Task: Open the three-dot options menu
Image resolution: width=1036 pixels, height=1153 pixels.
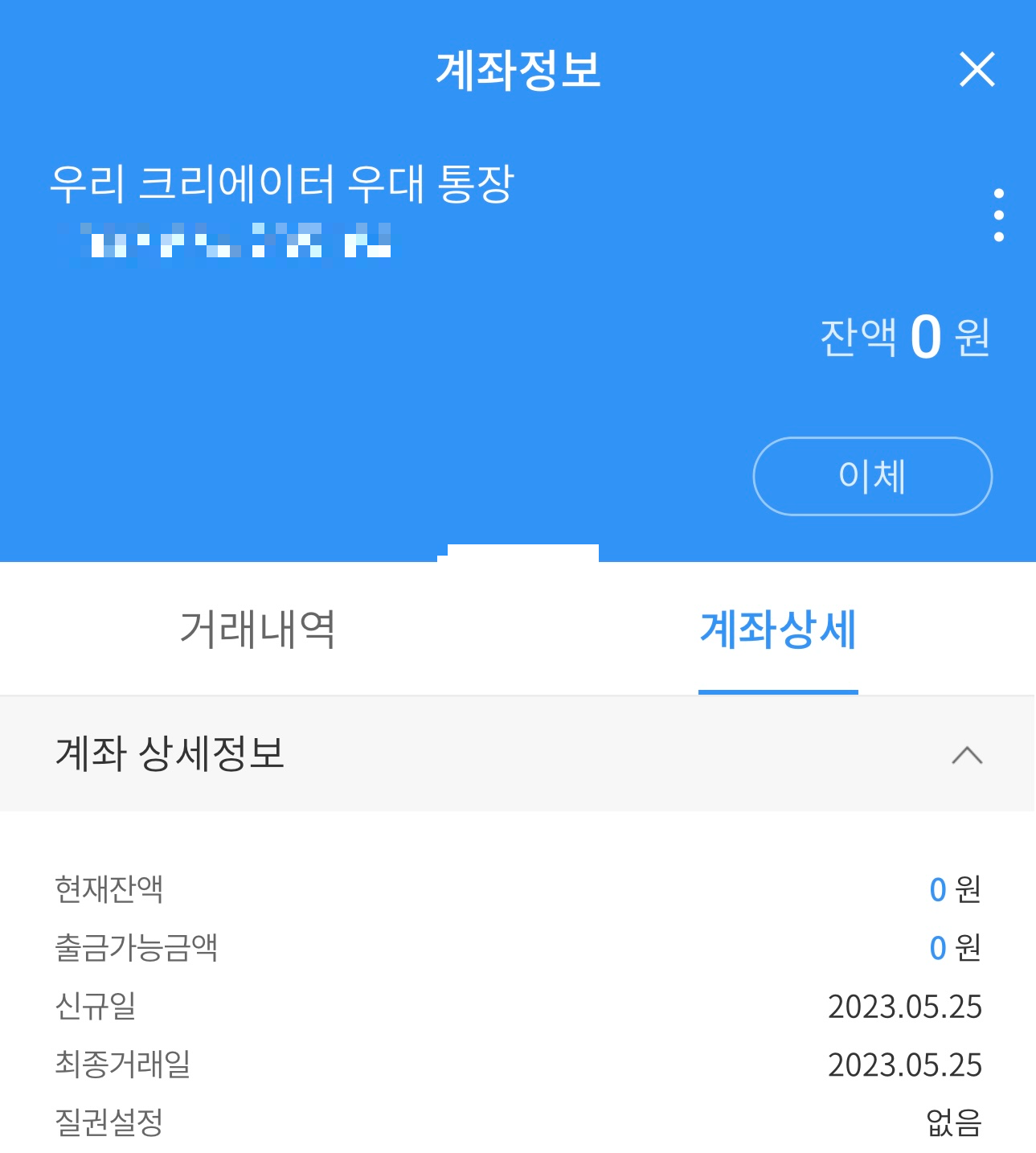Action: (x=999, y=215)
